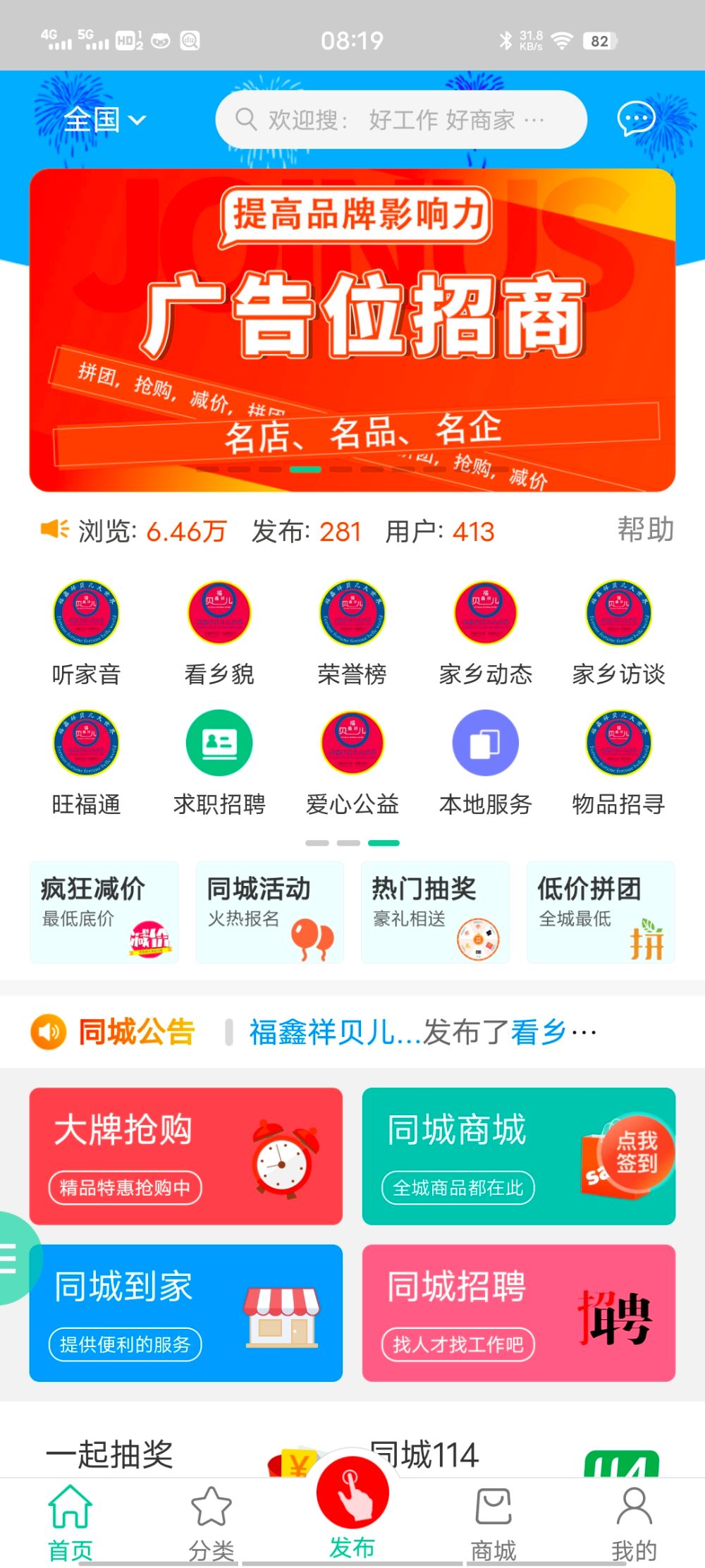Open the 同城到家 tile
Image resolution: width=705 pixels, height=1568 pixels.
click(x=185, y=1312)
